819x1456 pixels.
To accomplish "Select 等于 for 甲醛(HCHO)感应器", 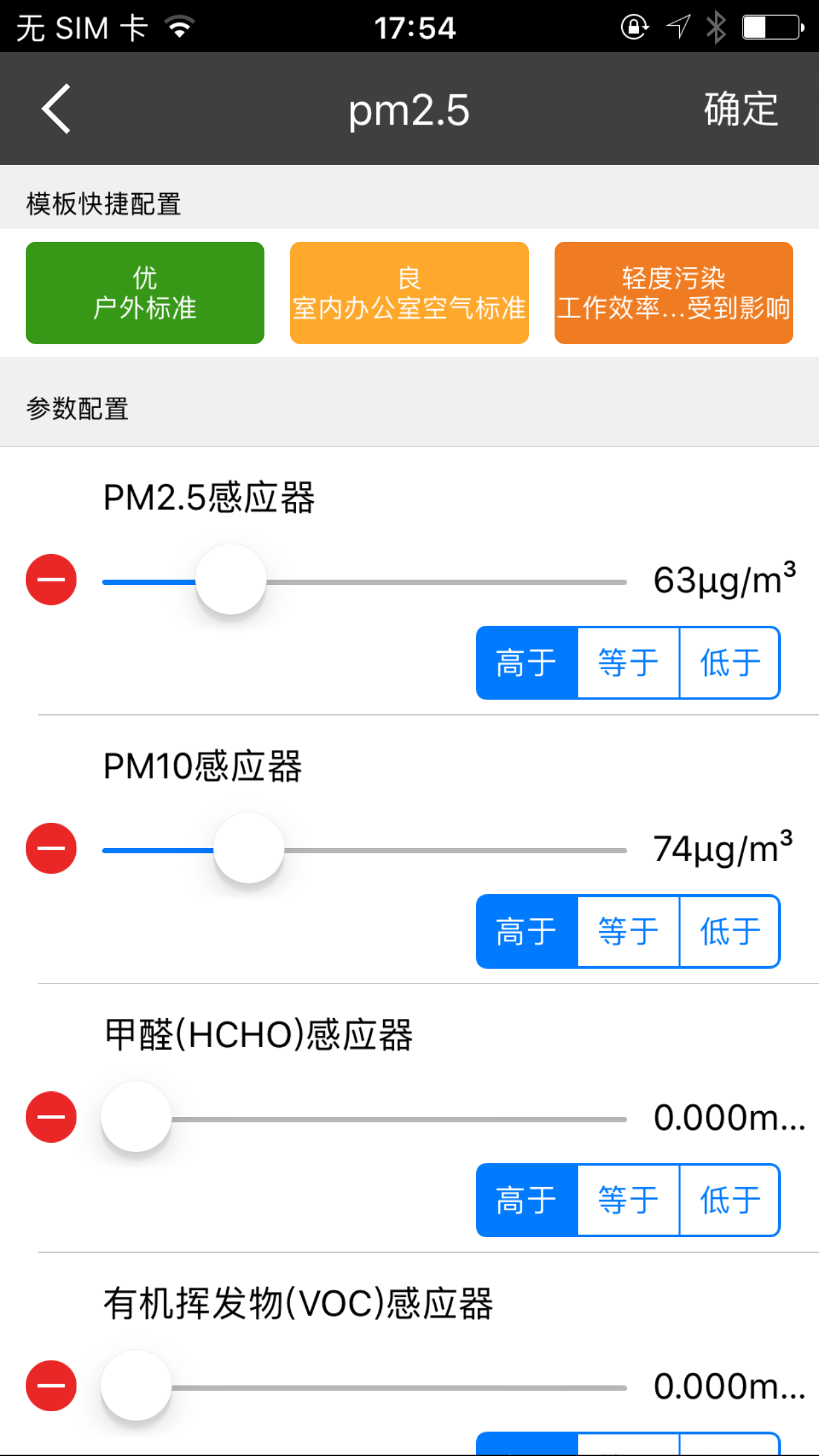I will click(628, 1200).
